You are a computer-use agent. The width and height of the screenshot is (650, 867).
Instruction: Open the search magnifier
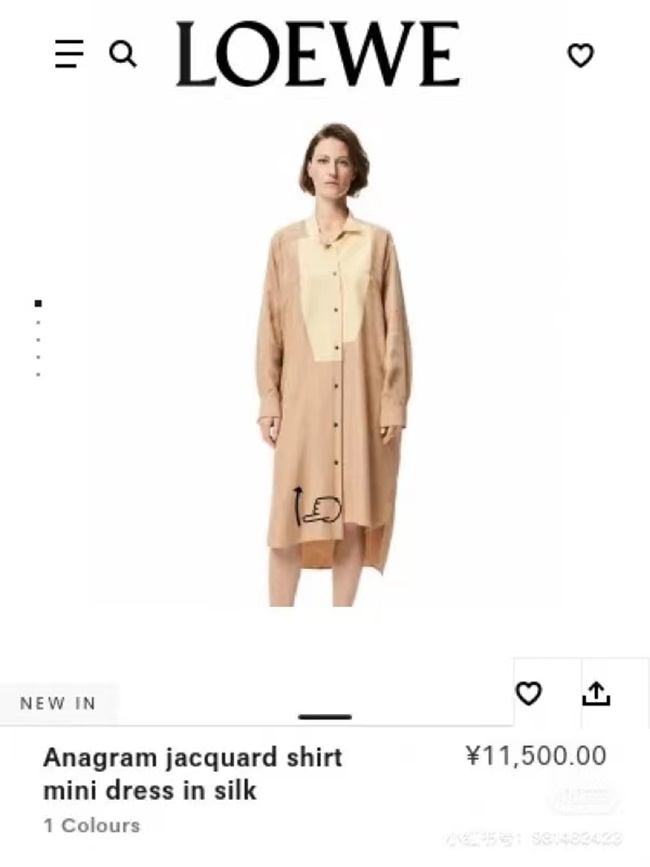[123, 54]
